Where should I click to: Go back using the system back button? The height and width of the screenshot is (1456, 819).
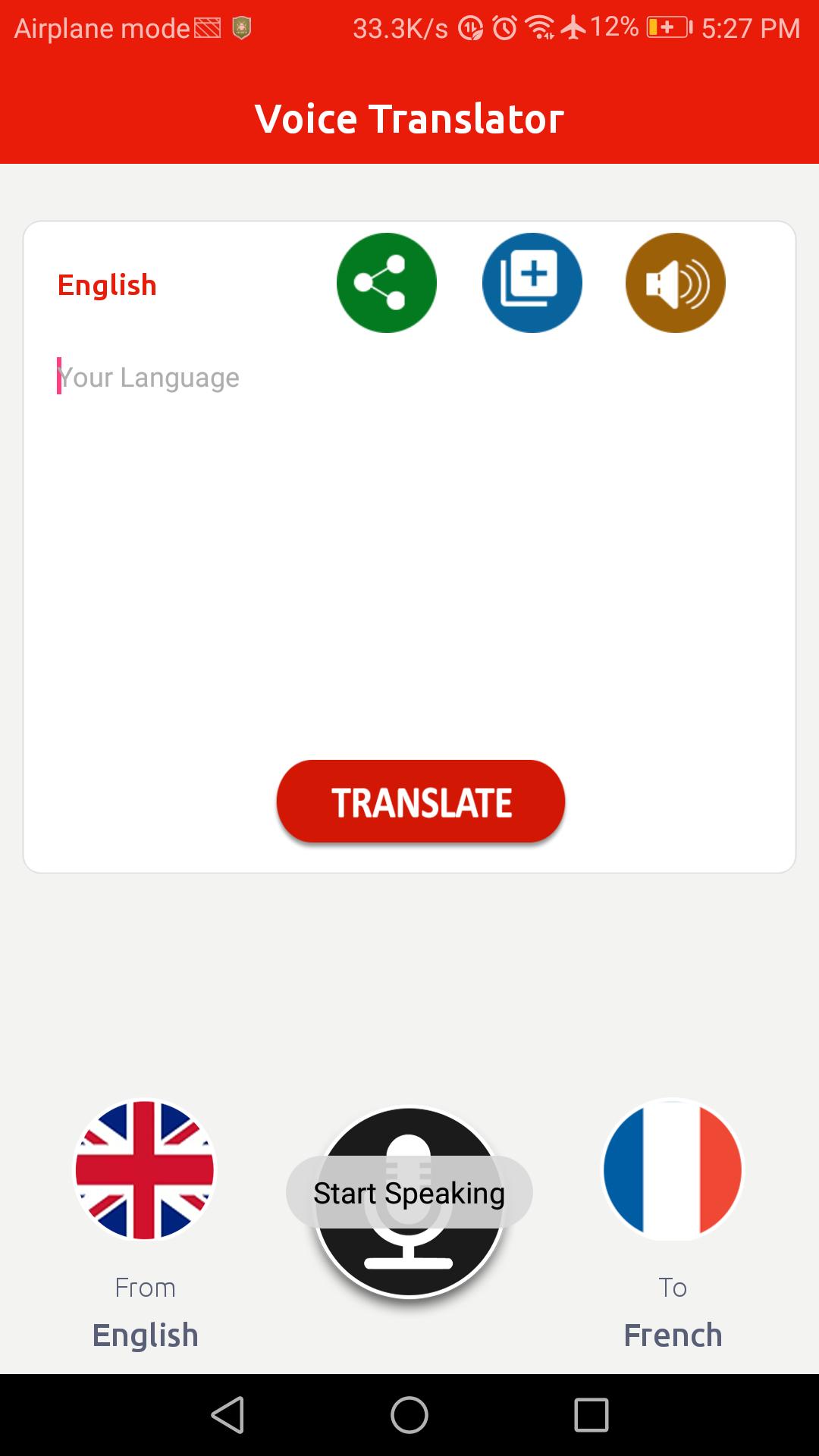[x=227, y=1415]
